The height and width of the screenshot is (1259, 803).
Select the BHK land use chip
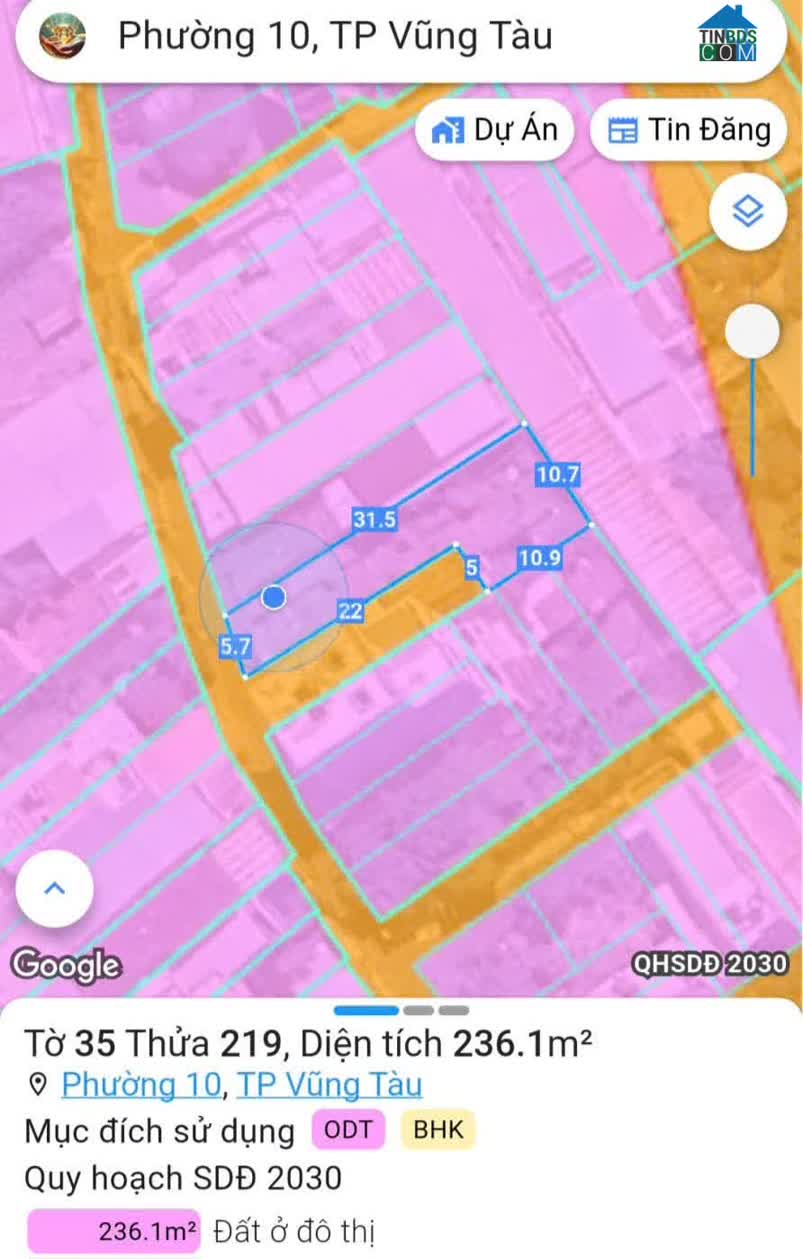pos(438,1131)
